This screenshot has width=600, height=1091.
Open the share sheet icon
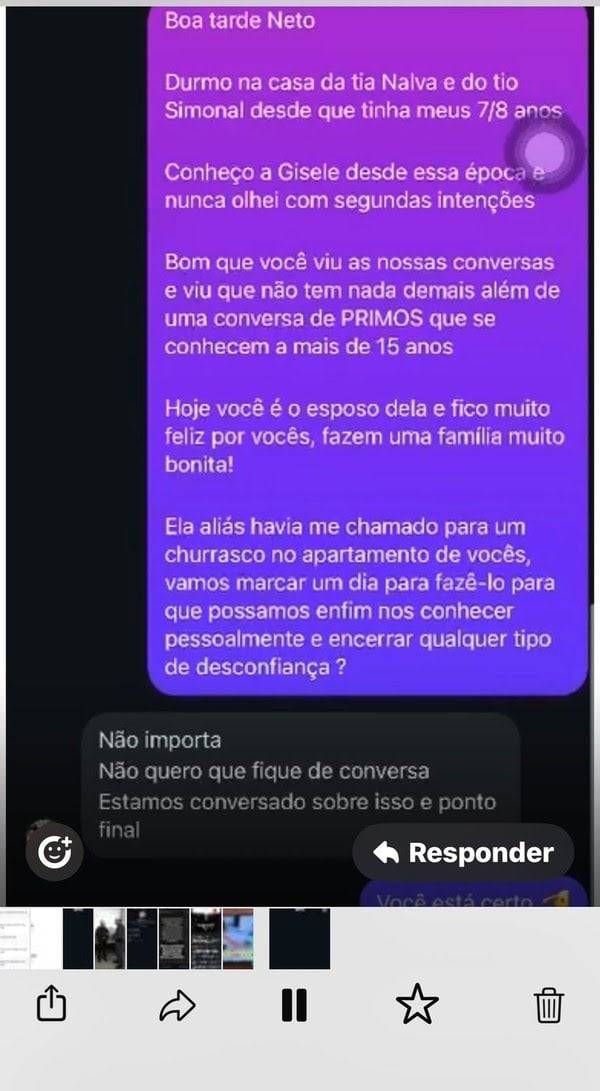tap(51, 1004)
